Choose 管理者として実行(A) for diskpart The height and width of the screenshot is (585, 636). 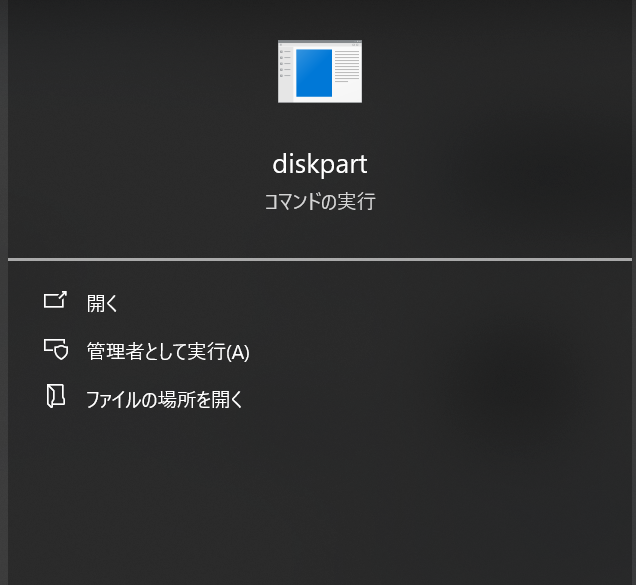coord(167,352)
